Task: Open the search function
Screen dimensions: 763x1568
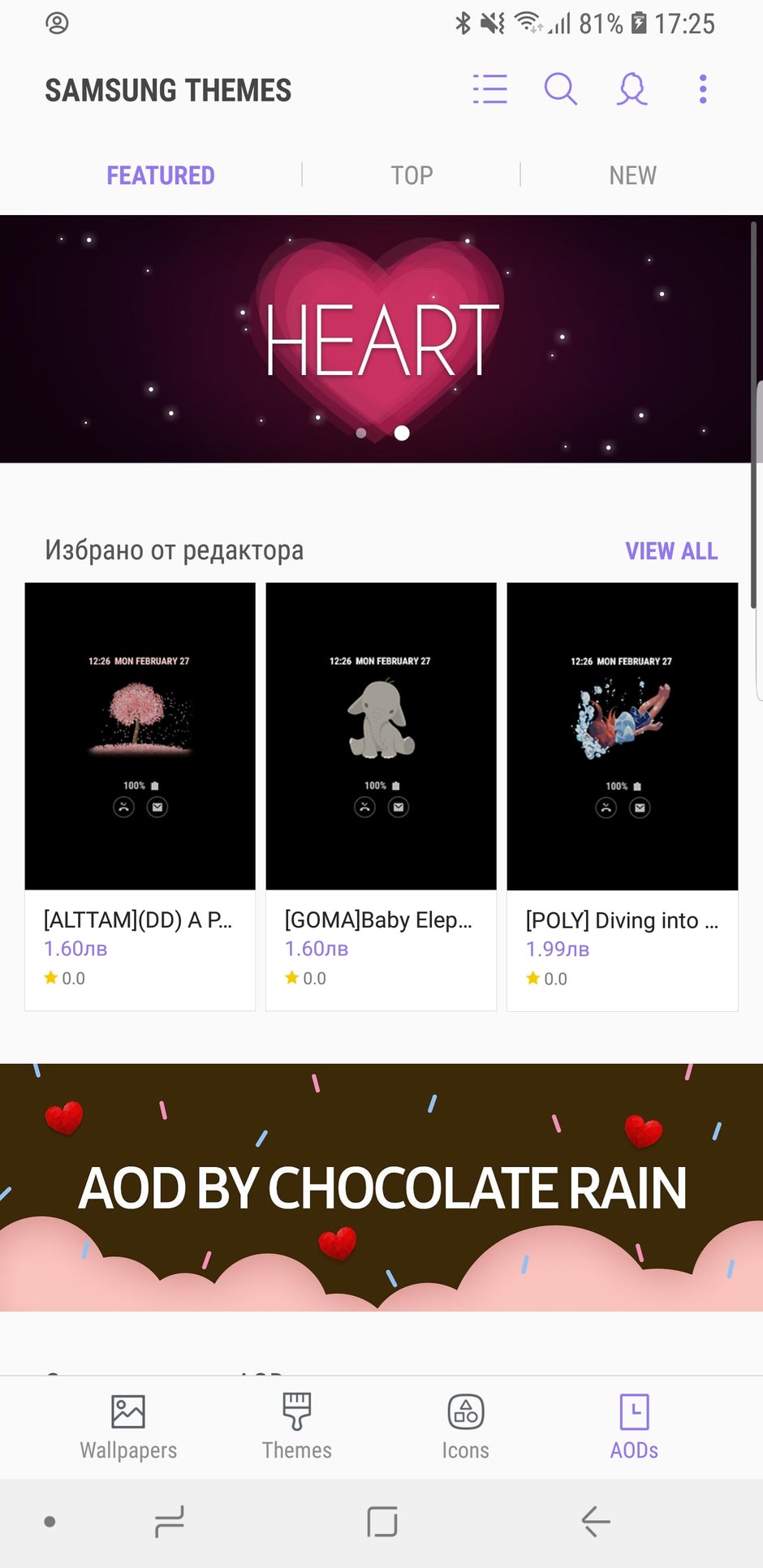Action: click(560, 89)
